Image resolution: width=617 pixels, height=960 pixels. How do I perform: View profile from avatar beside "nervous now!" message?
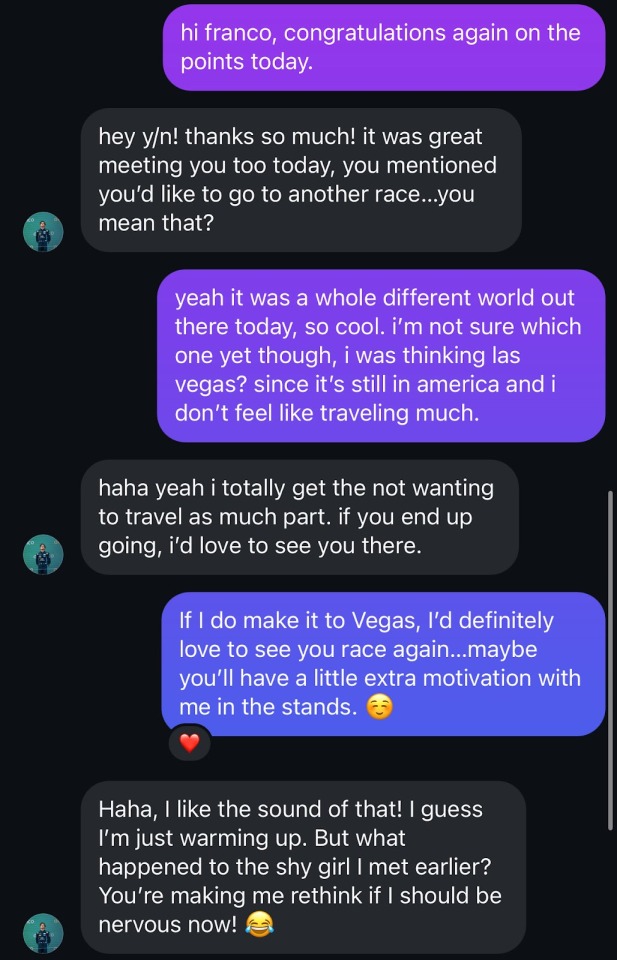point(43,932)
